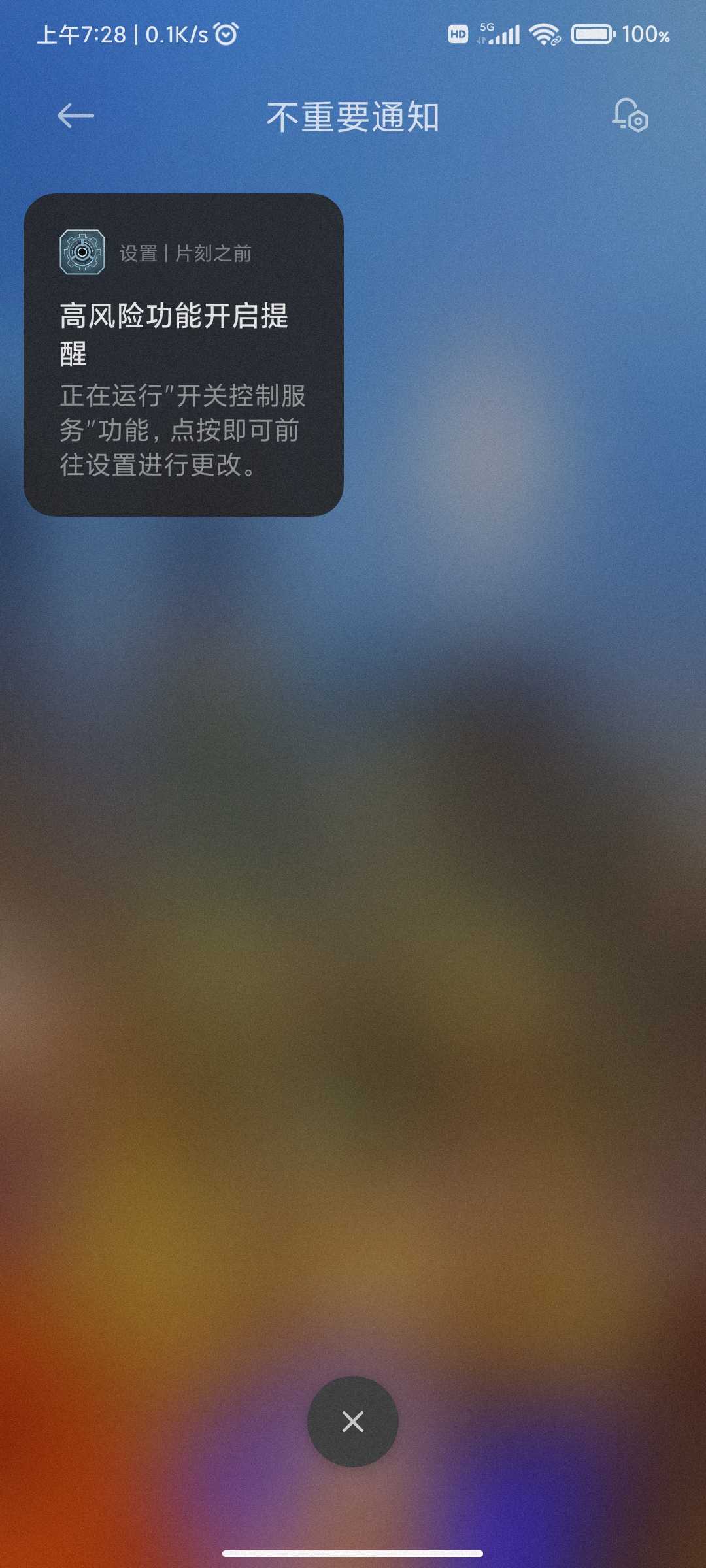The image size is (706, 1568).
Task: Go back from 不重要通知 screen
Action: (x=76, y=116)
